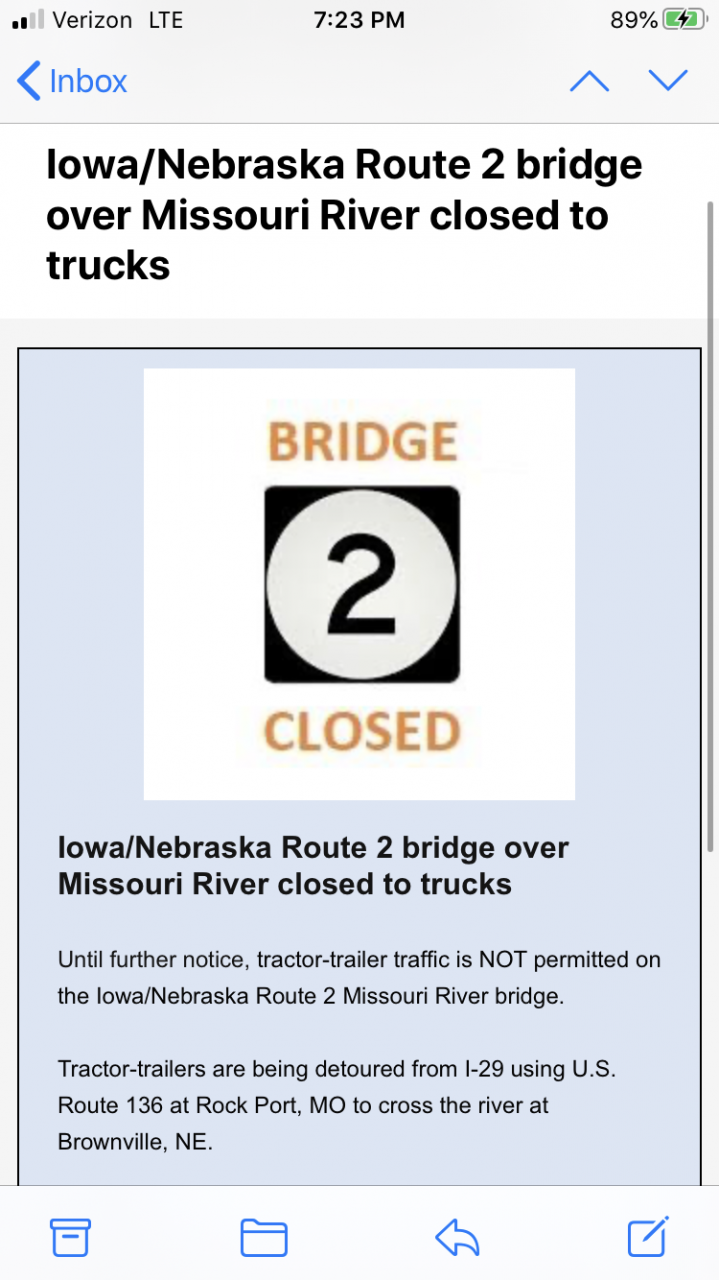
Task: Go back to the Inbox
Action: pyautogui.click(x=73, y=81)
